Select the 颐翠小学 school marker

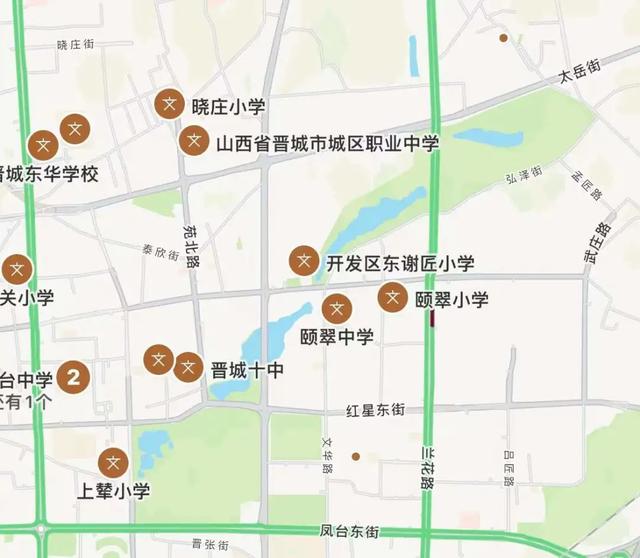(x=393, y=297)
